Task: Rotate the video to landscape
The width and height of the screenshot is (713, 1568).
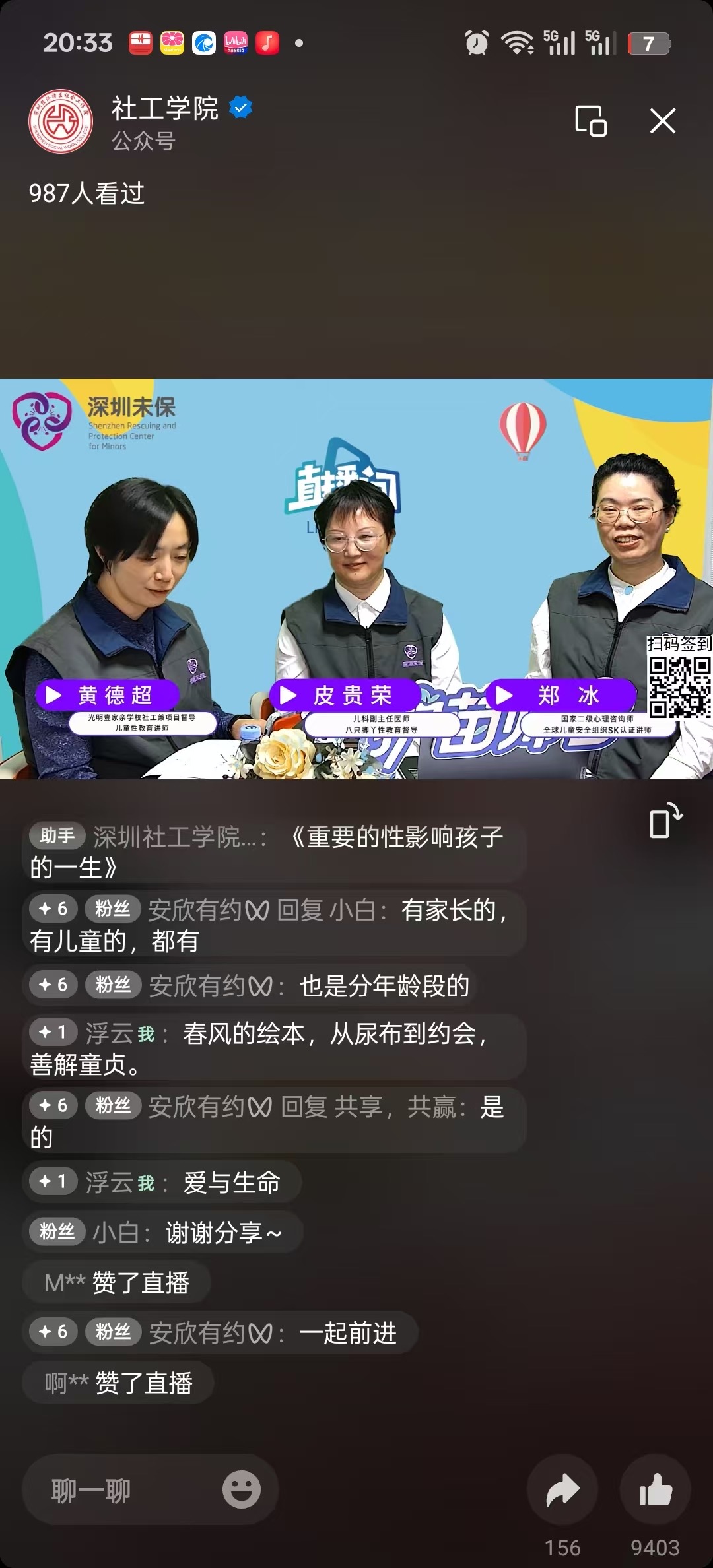Action: [665, 821]
